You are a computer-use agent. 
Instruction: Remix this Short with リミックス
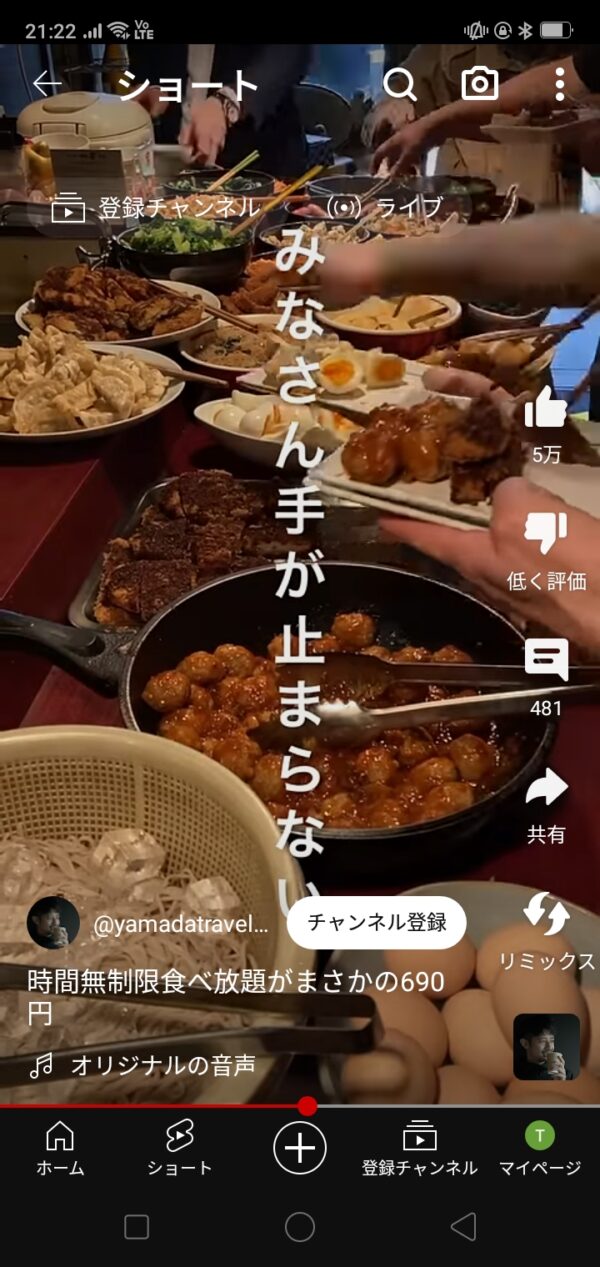[x=546, y=916]
